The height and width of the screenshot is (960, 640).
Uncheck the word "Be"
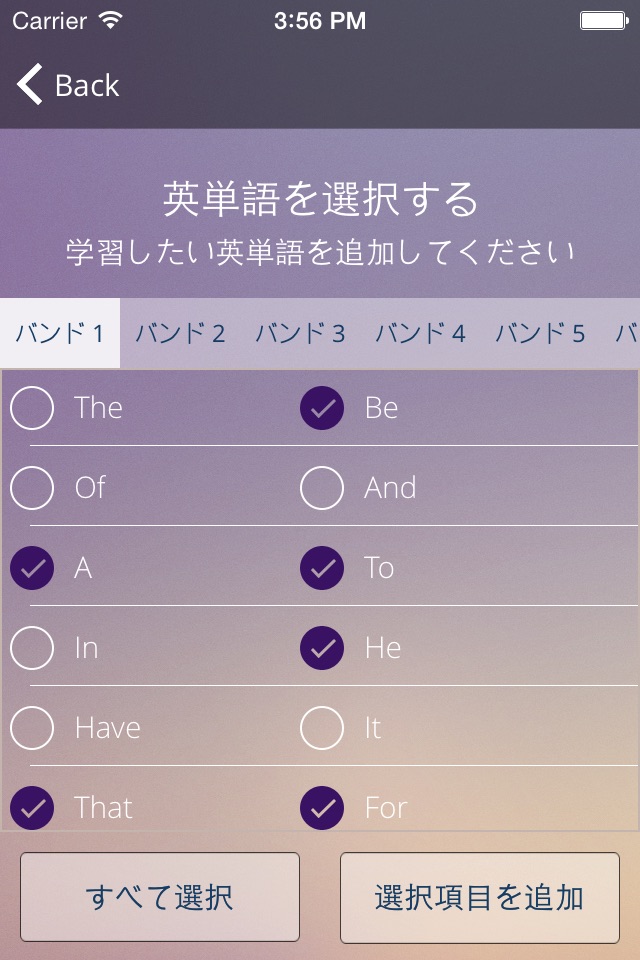(x=322, y=408)
